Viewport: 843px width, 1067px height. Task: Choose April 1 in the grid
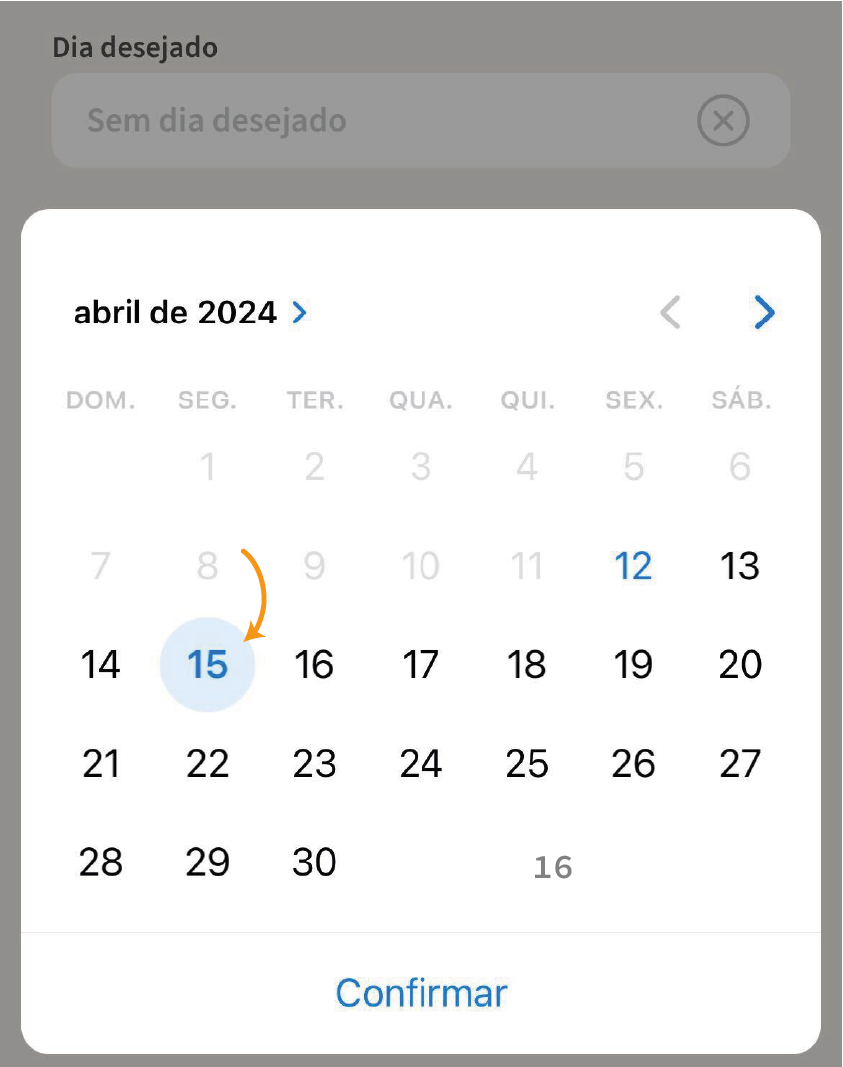click(x=207, y=466)
